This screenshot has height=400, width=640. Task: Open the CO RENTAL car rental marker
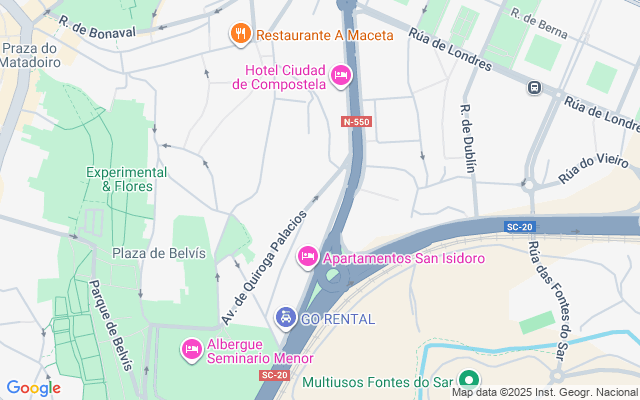coord(286,318)
